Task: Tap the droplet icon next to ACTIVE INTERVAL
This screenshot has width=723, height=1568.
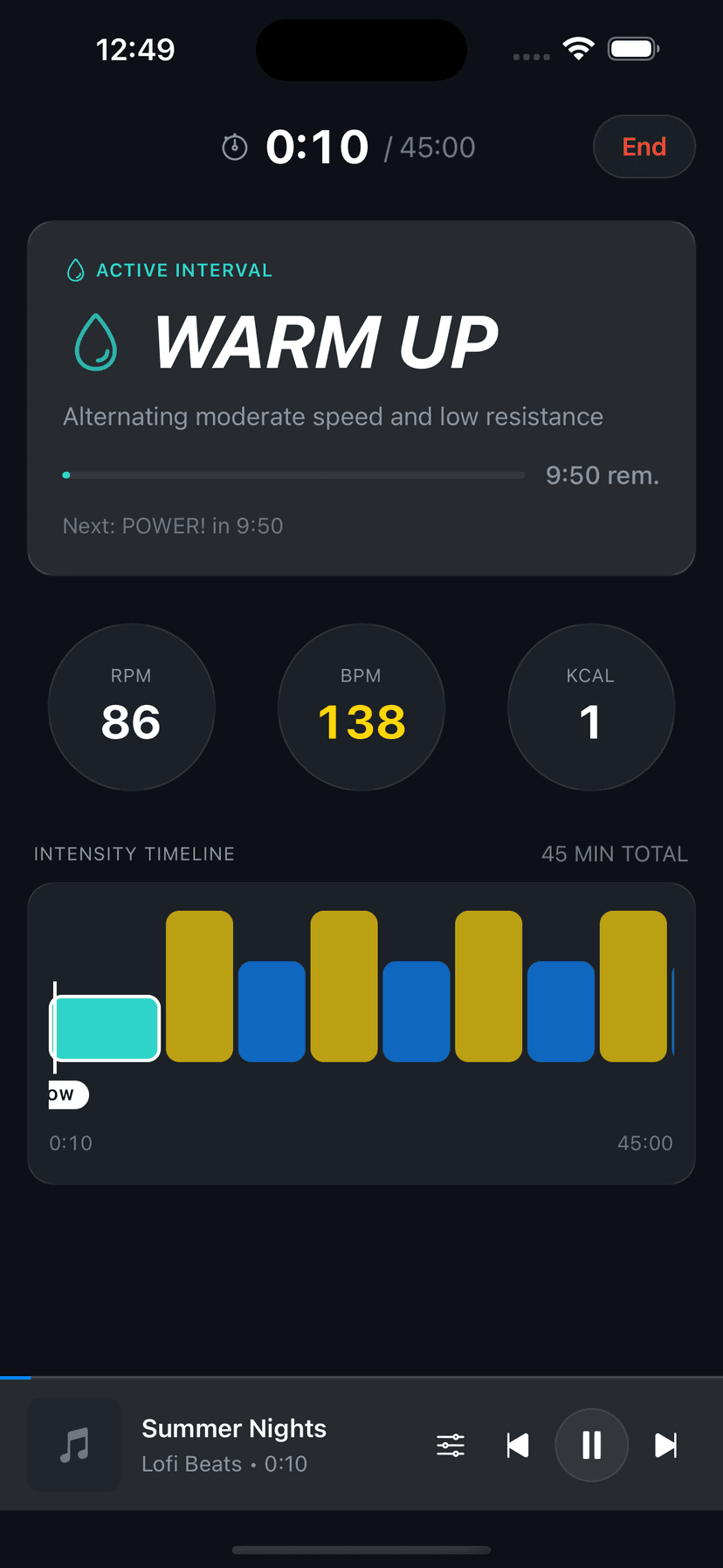Action: pos(77,270)
